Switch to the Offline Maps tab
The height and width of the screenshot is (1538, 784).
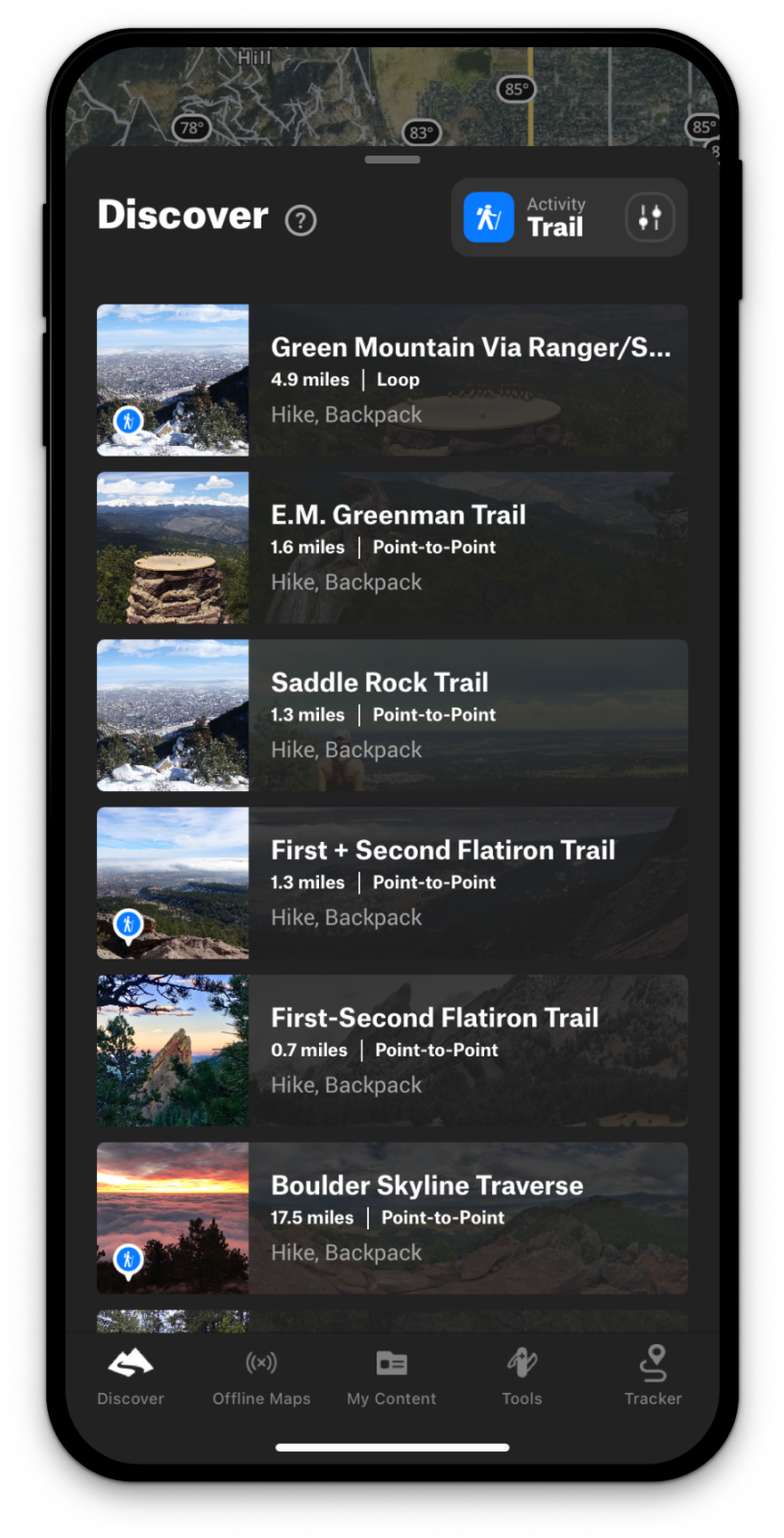coord(261,1377)
